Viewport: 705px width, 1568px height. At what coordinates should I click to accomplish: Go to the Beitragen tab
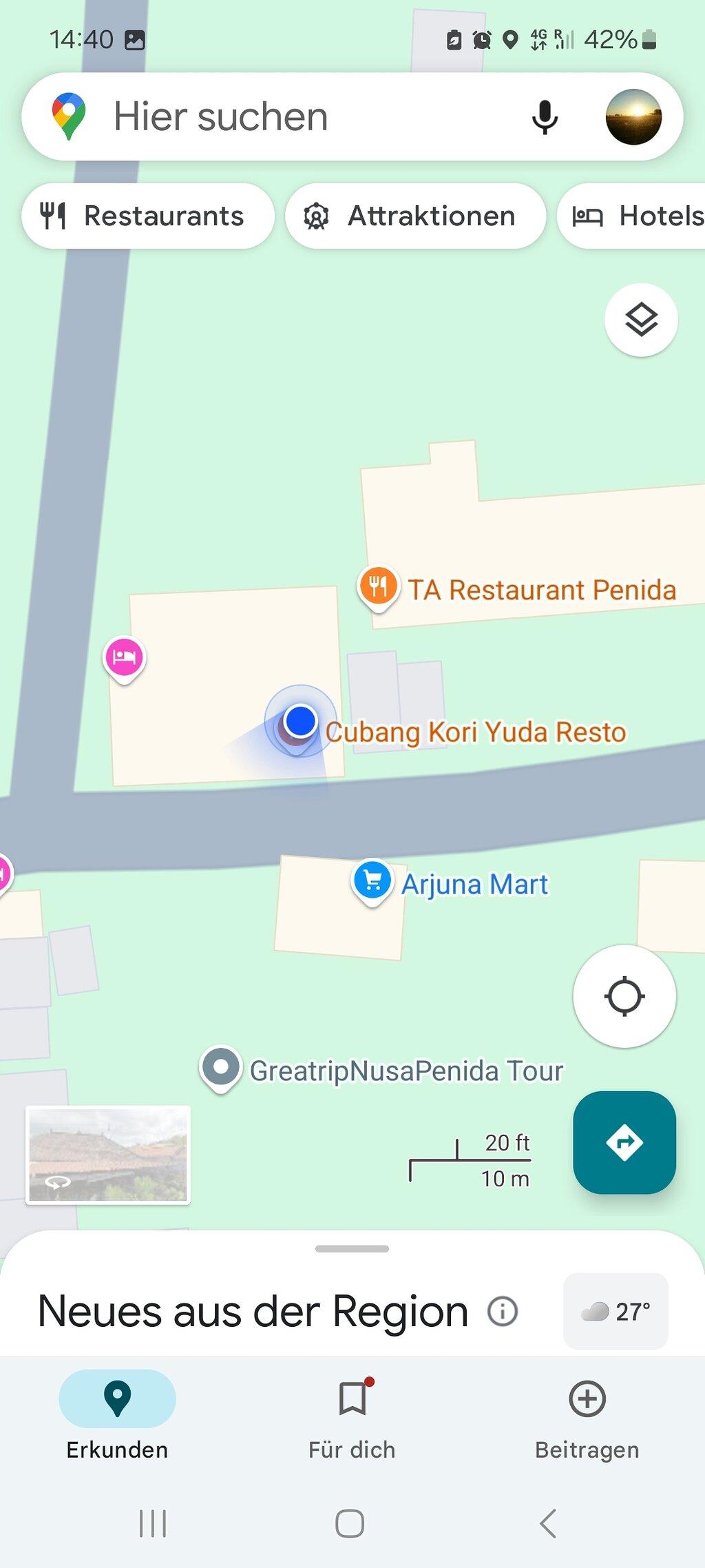coord(587,1416)
